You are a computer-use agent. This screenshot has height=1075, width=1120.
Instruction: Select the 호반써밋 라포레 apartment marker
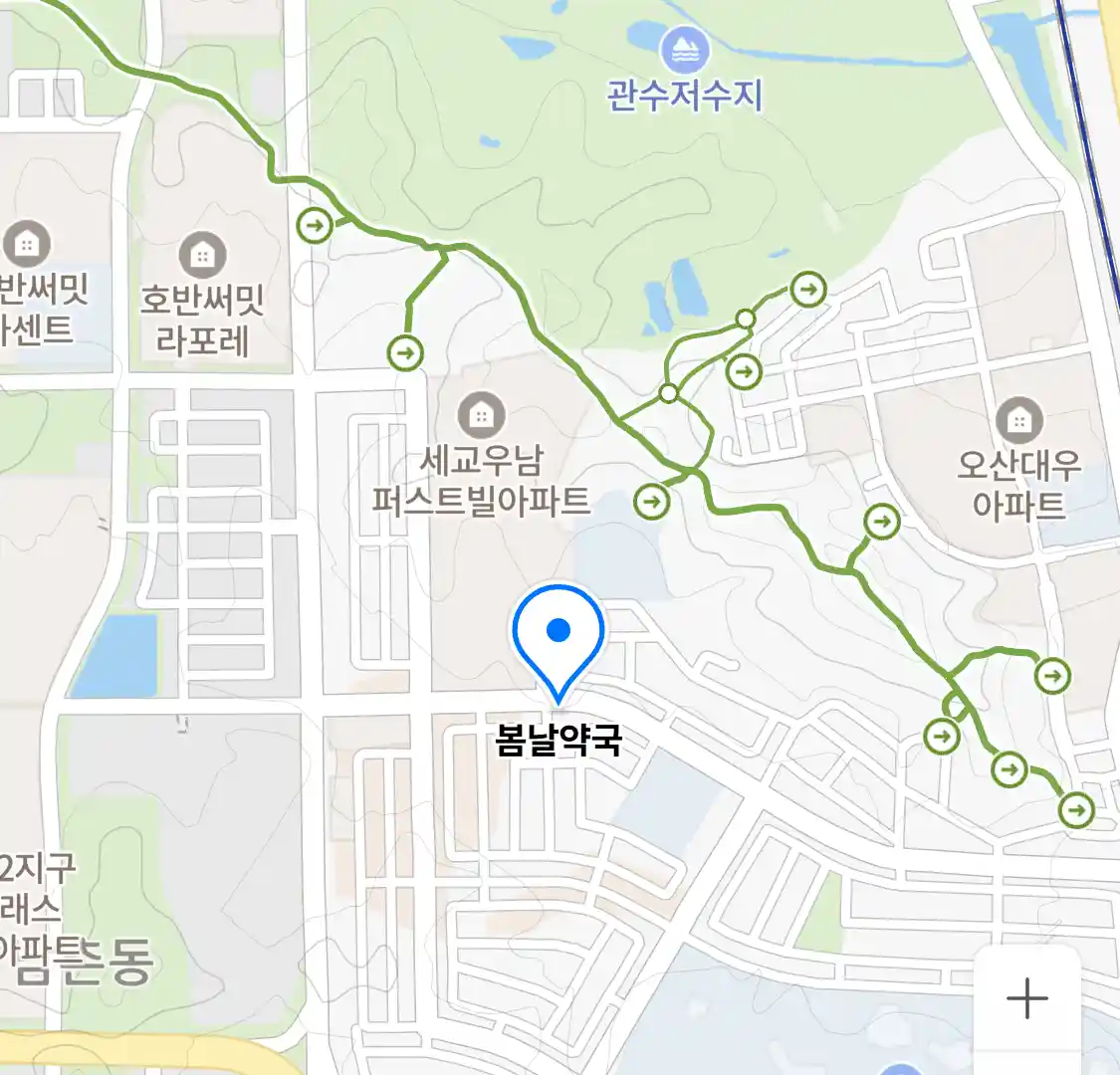[202, 256]
